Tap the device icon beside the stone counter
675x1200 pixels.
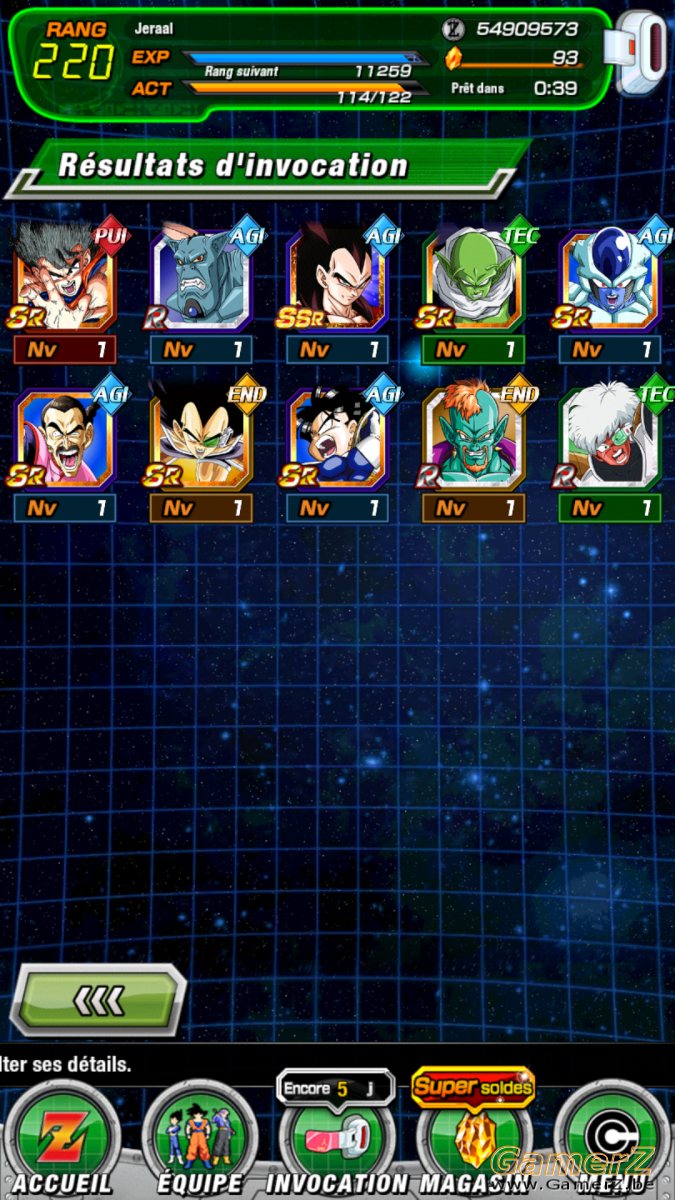[641, 54]
